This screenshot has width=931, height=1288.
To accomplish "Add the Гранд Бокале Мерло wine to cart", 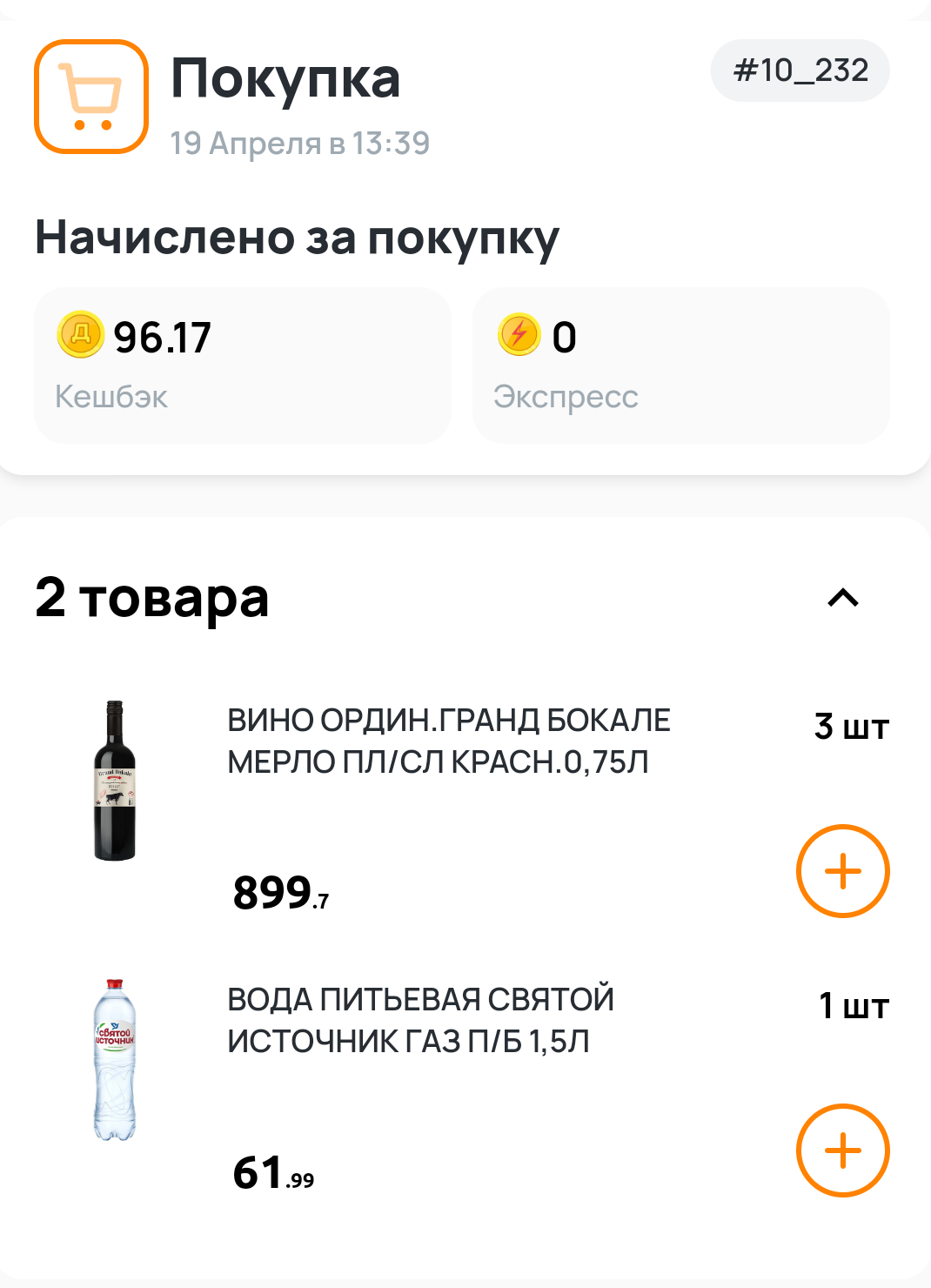I will (x=842, y=871).
